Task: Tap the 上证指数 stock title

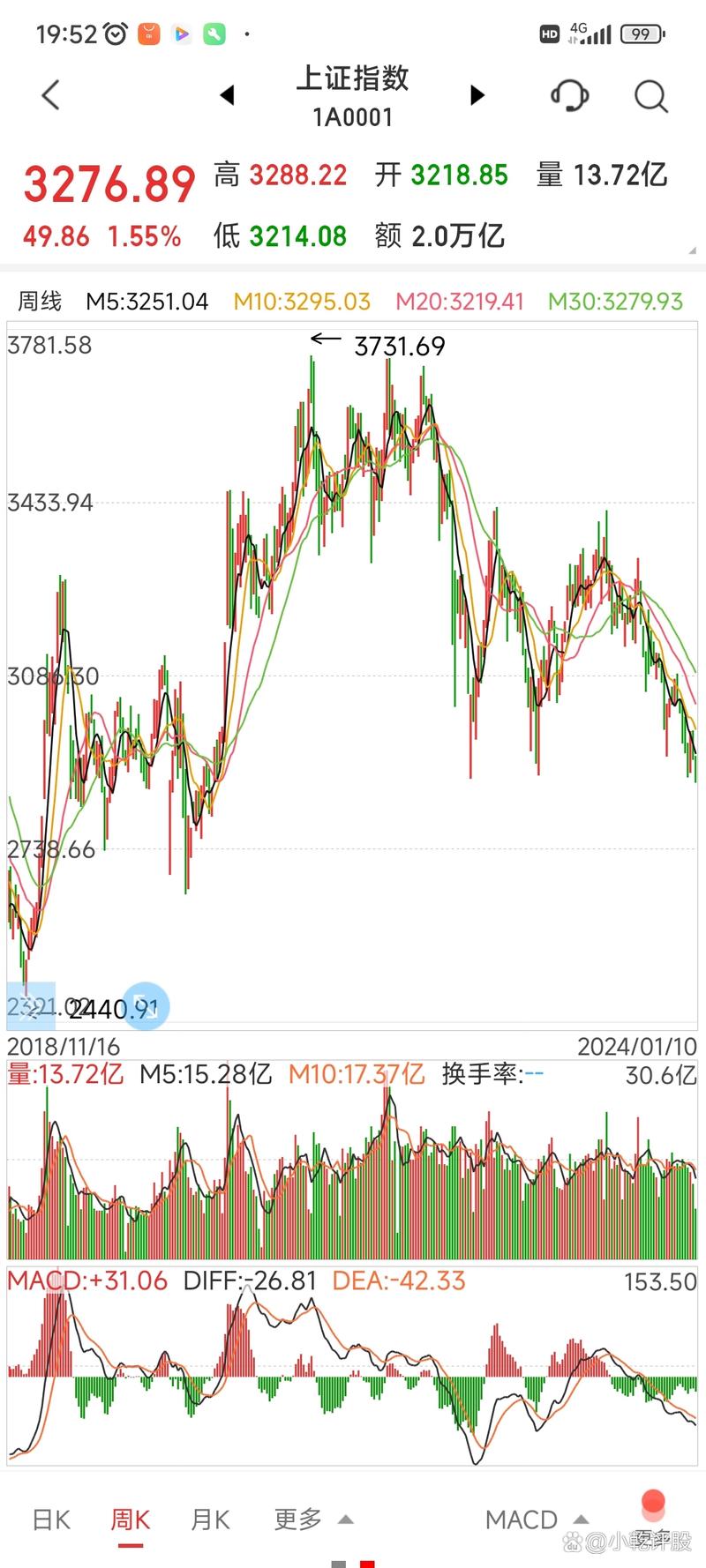Action: pyautogui.click(x=352, y=79)
